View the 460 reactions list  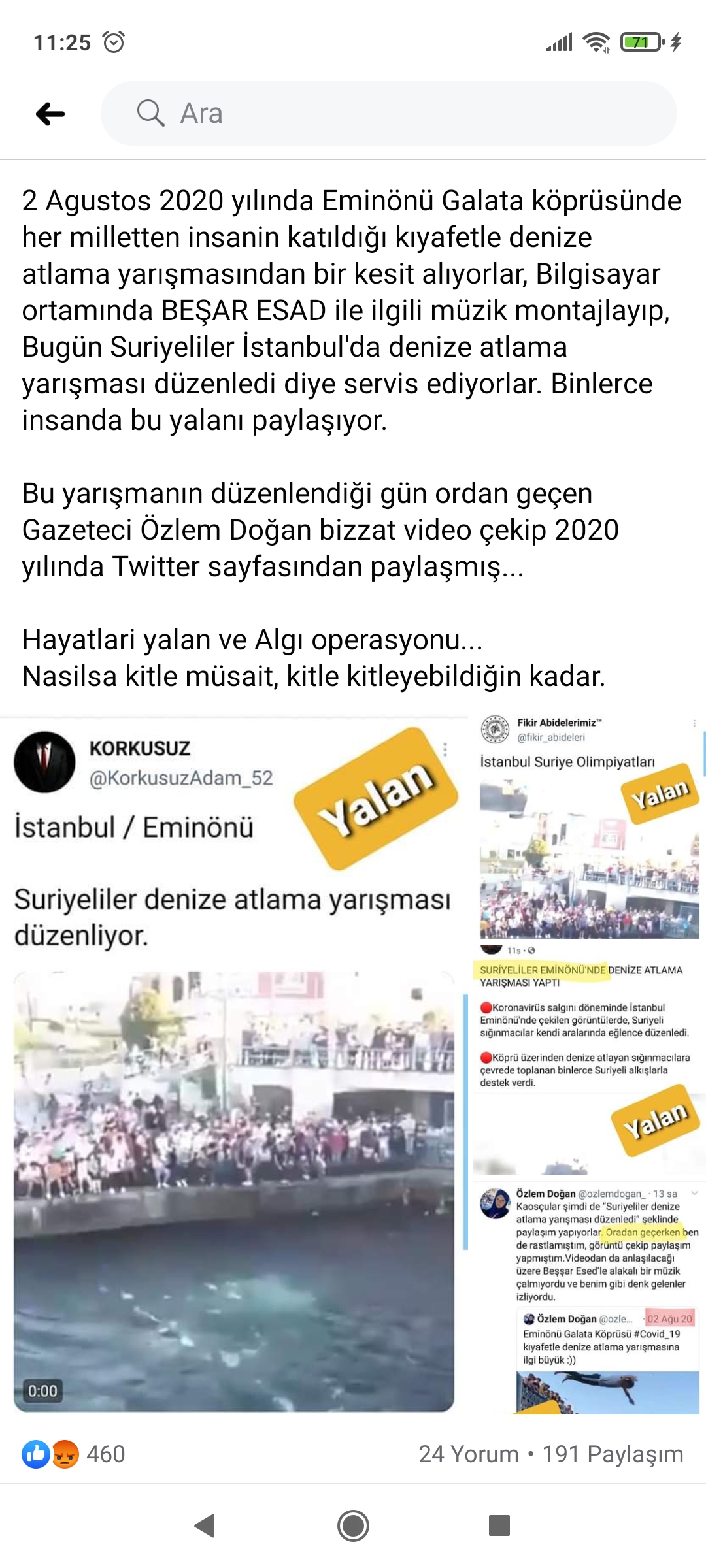point(73,1454)
